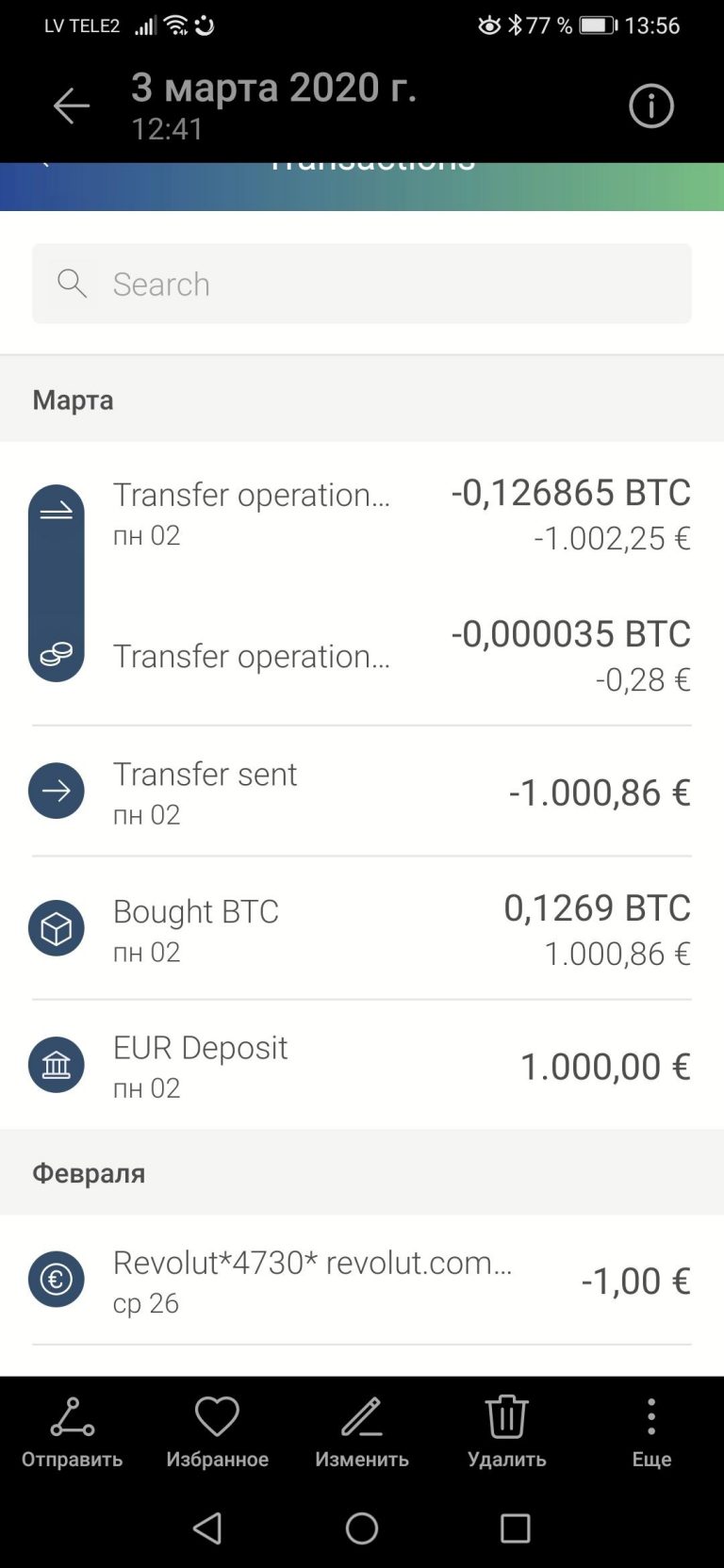Open the system recent apps
The width and height of the screenshot is (724, 1568).
point(516,1527)
